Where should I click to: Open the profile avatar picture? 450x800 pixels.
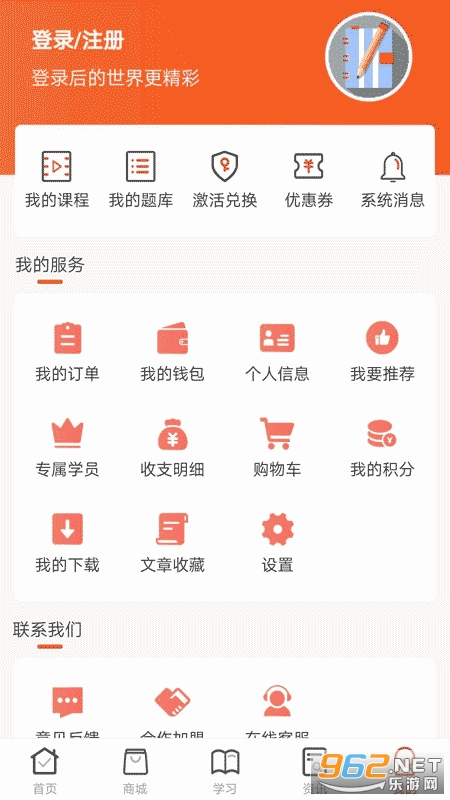coord(369,57)
